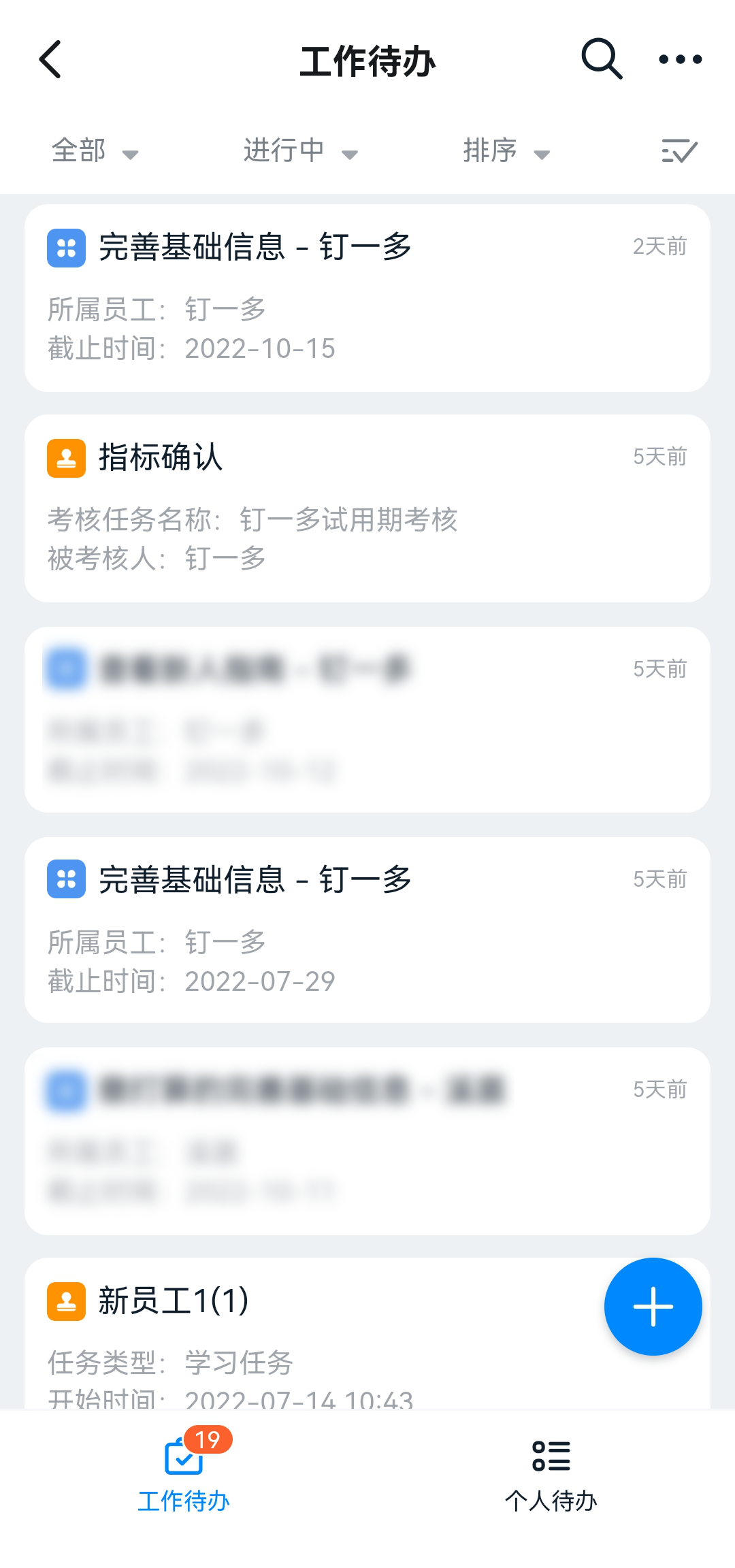Image resolution: width=735 pixels, height=1568 pixels.
Task: Go back from 工作待办 page
Action: 51,60
